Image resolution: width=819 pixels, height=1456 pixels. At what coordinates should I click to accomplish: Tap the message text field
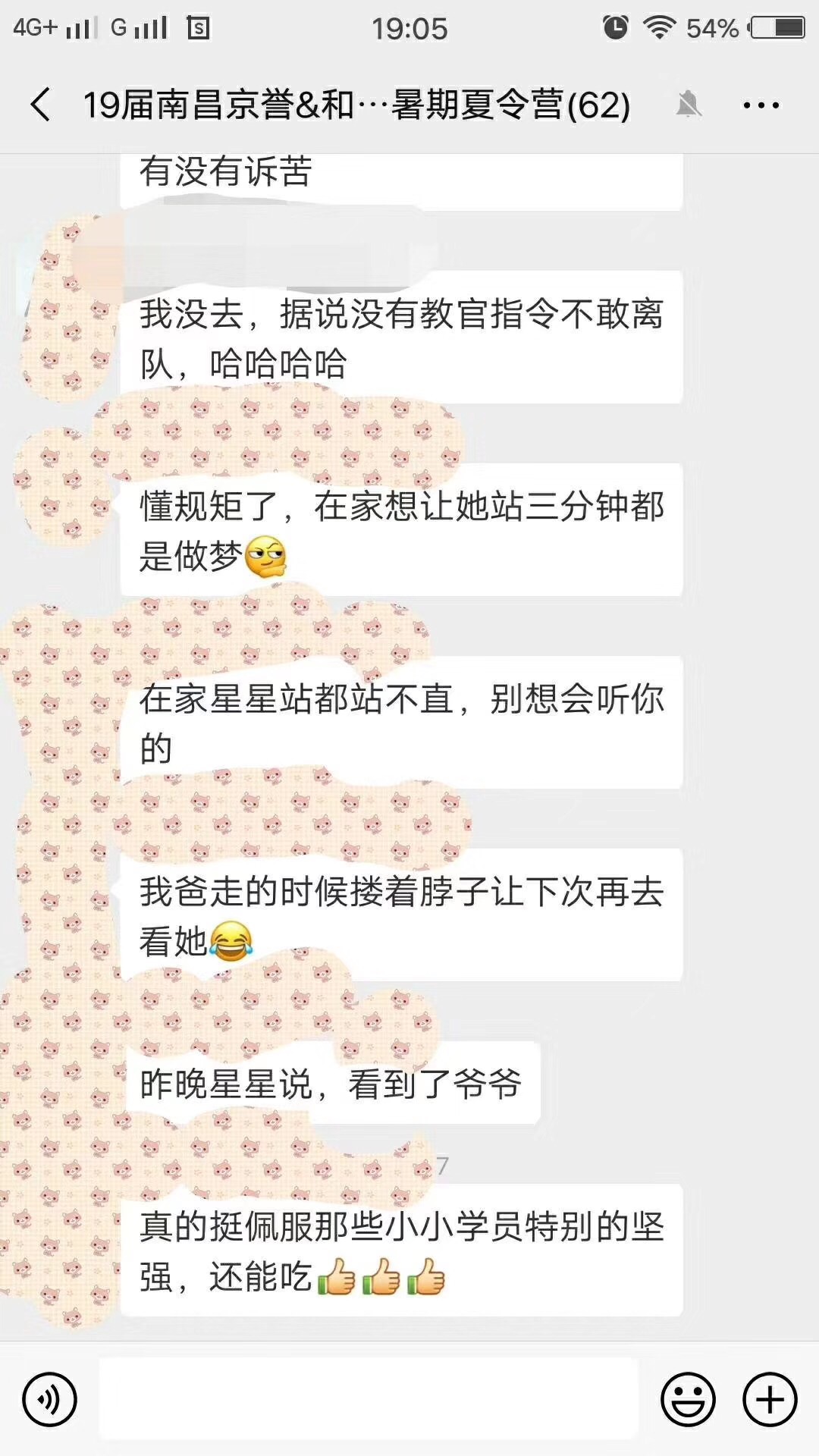pyautogui.click(x=369, y=1399)
